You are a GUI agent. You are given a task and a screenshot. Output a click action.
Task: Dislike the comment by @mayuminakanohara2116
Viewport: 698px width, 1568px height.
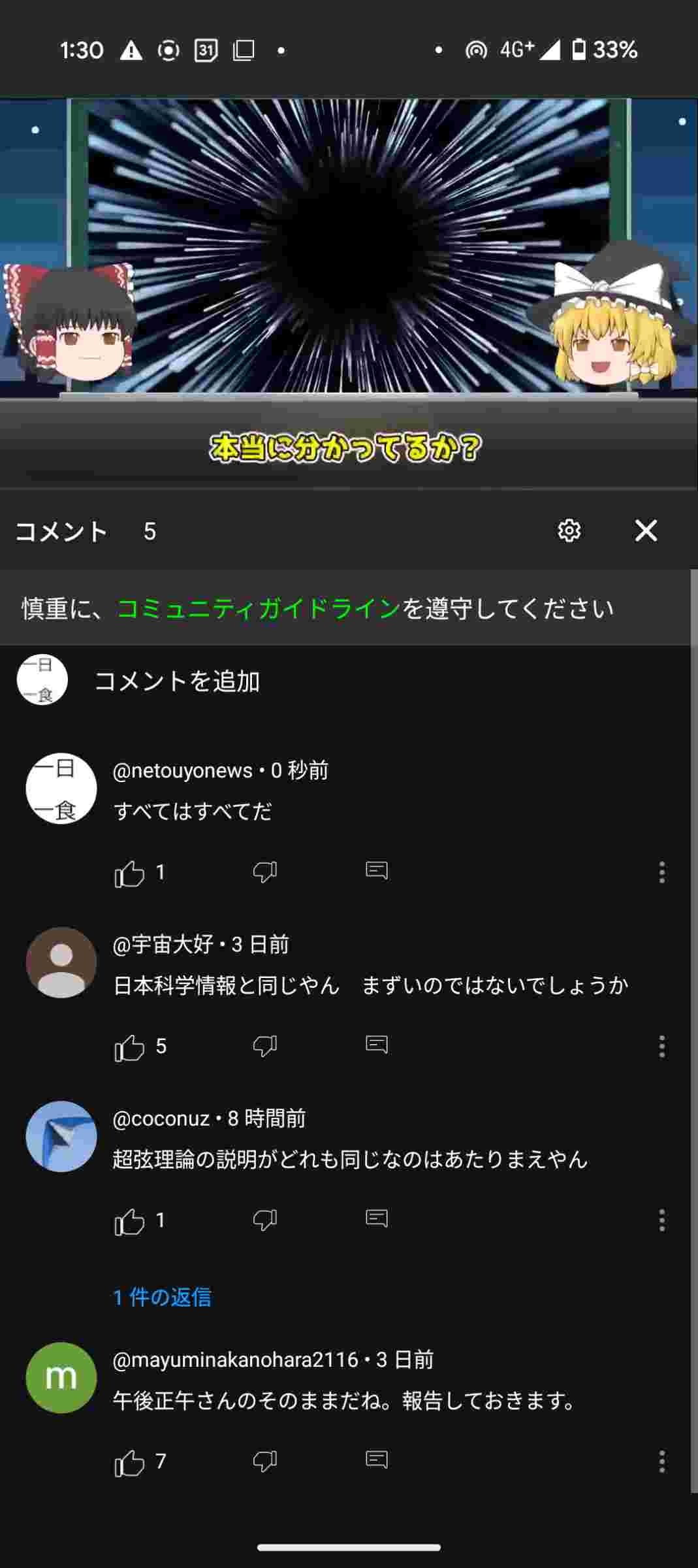coord(265,1461)
